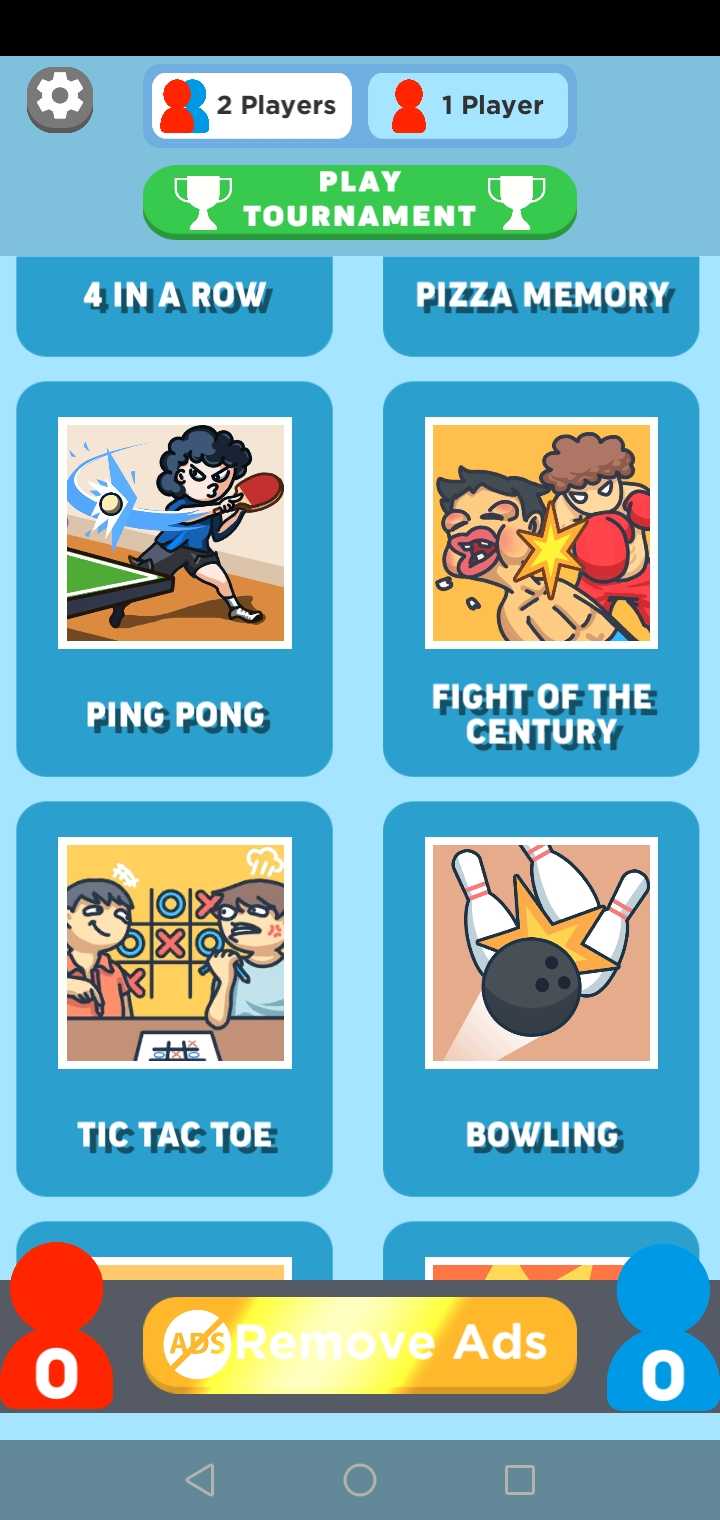Switch to 1 Player mode
The height and width of the screenshot is (1520, 720).
468,106
